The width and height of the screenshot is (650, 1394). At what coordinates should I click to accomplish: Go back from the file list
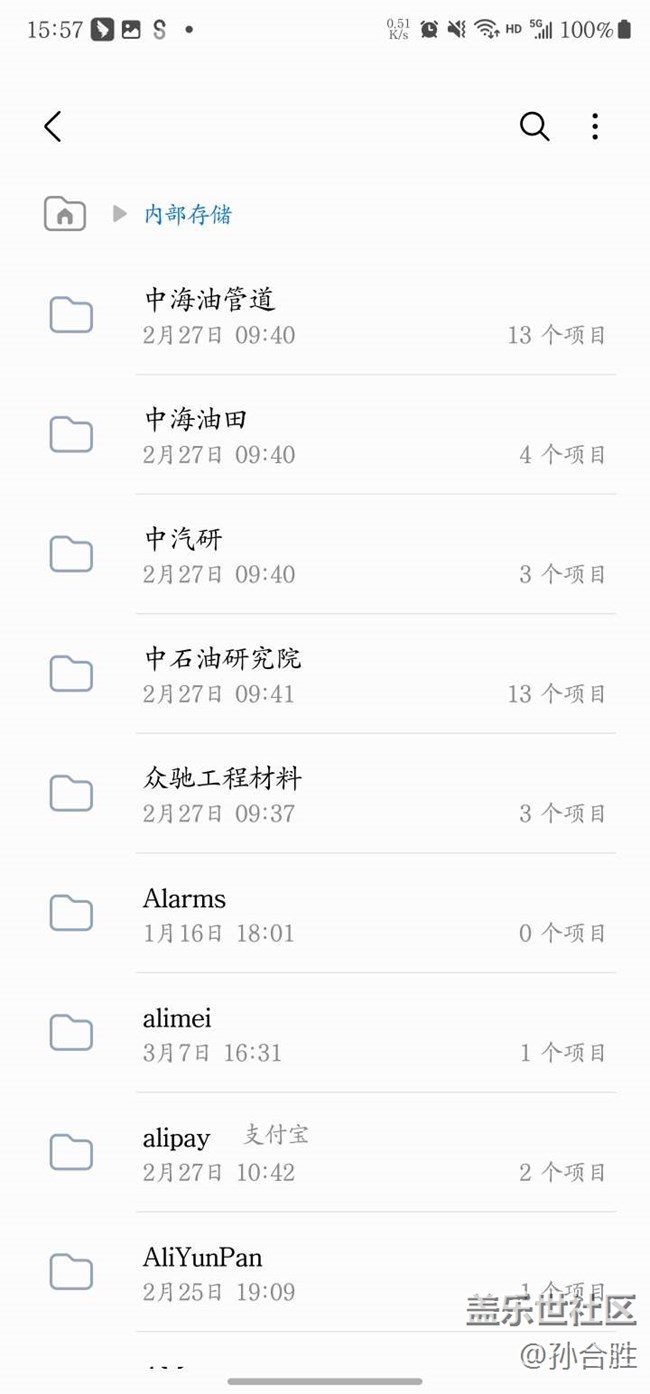click(x=53, y=126)
